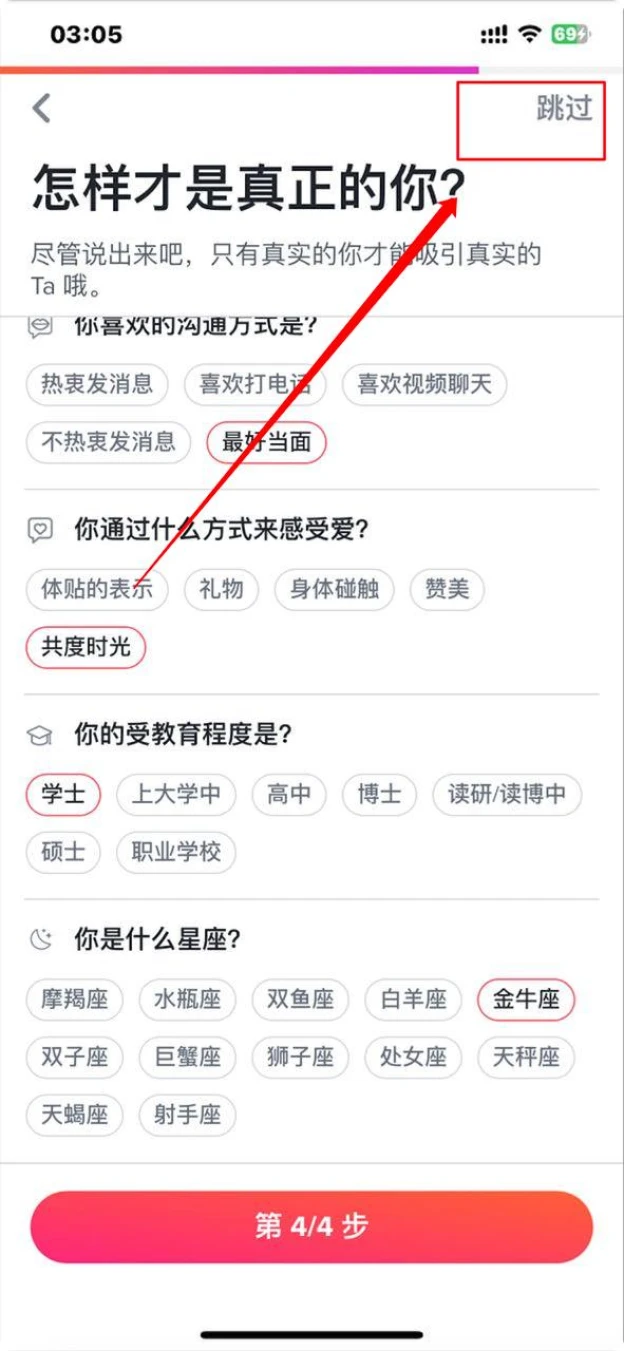The image size is (624, 1351).
Task: Pick the 职业学校 chip
Action: (x=176, y=852)
